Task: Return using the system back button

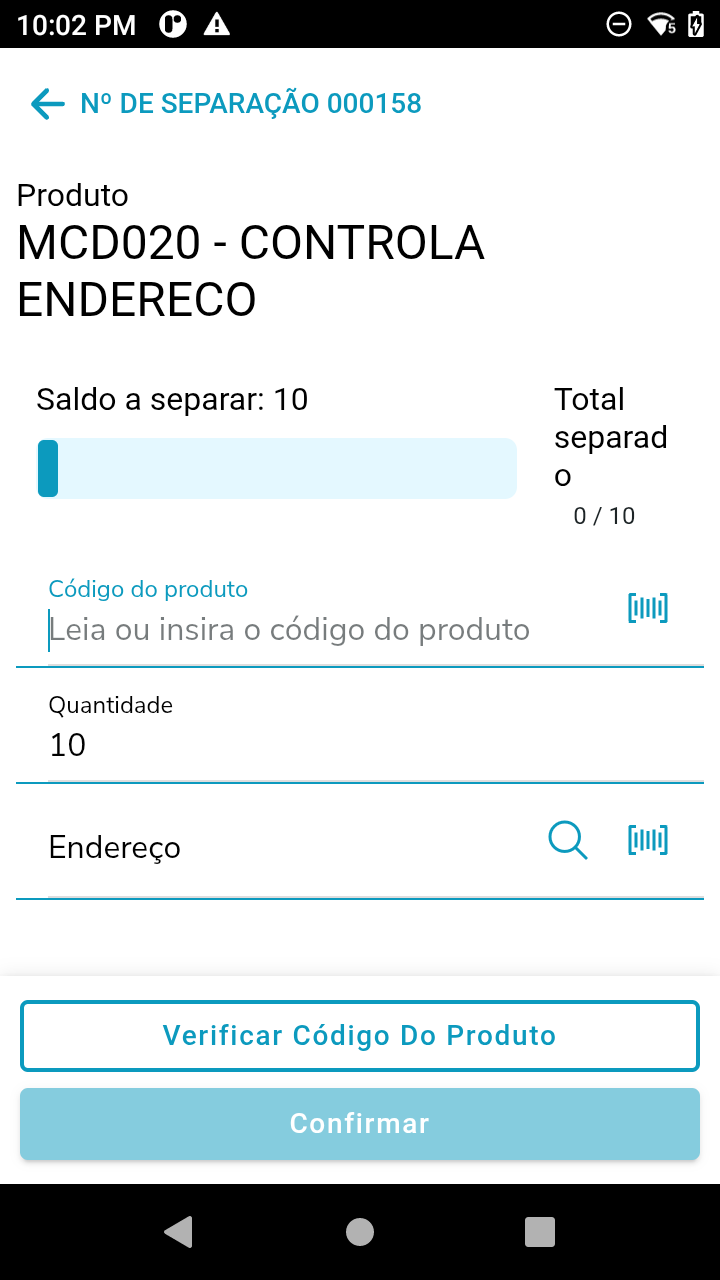Action: [179, 1232]
